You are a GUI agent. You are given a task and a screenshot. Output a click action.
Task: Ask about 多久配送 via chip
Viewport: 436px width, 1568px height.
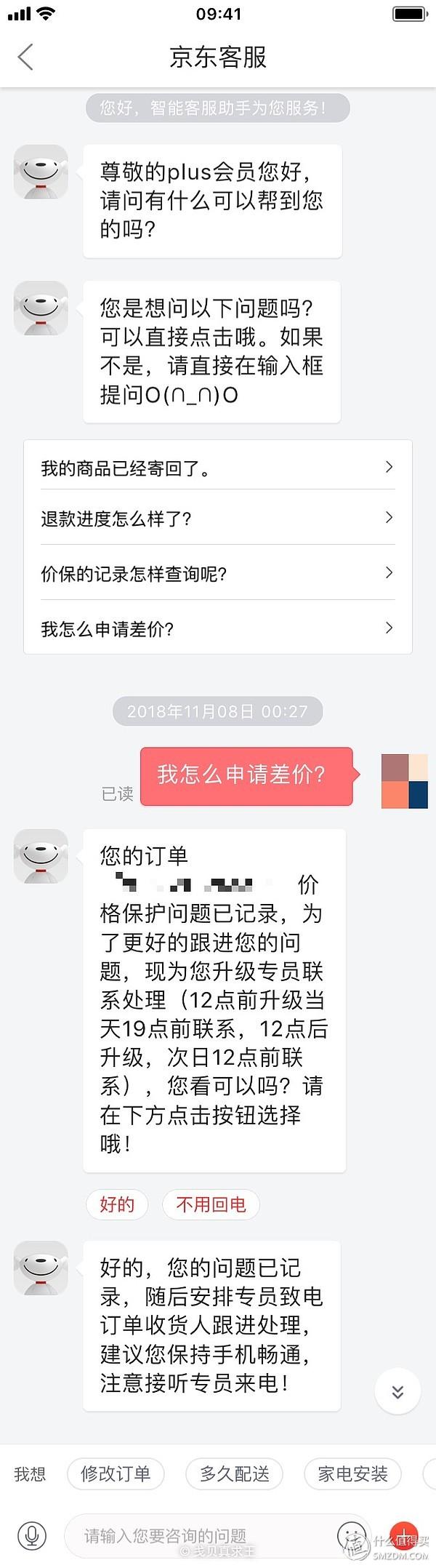pos(235,1474)
